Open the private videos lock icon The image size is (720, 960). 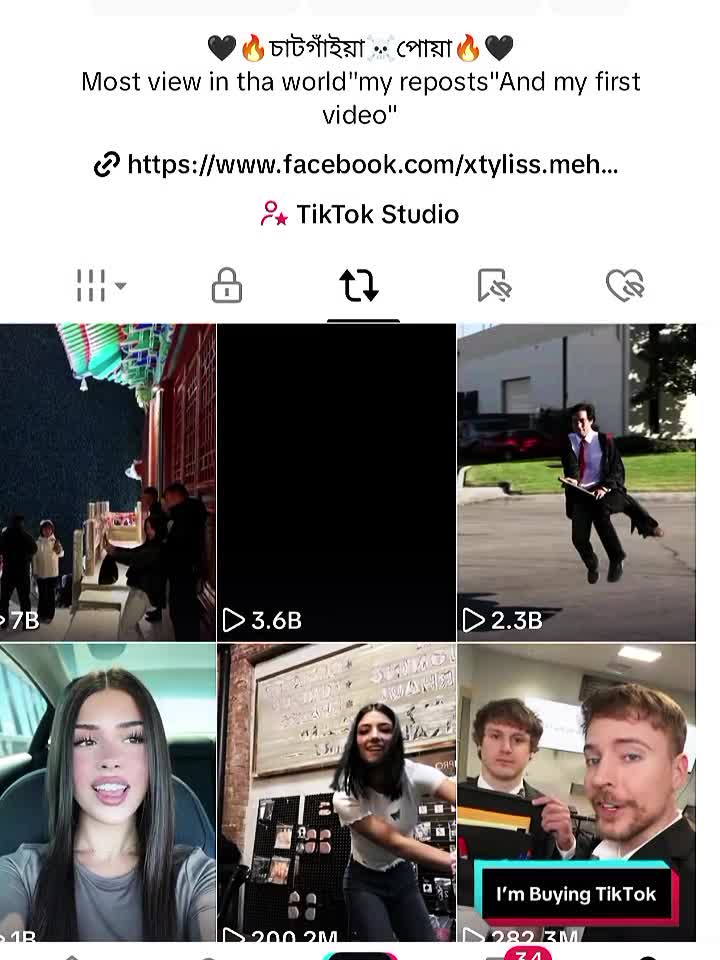click(227, 285)
